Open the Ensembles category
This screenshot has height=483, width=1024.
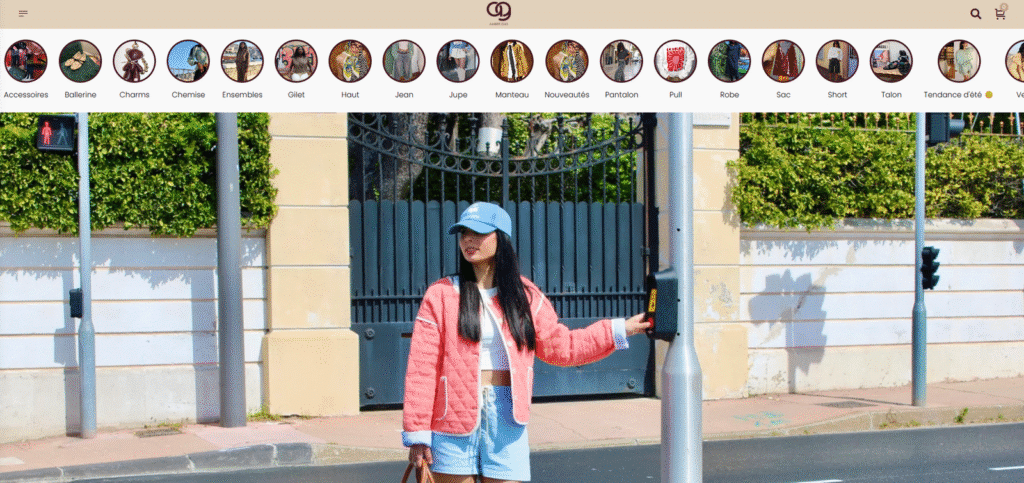242,61
